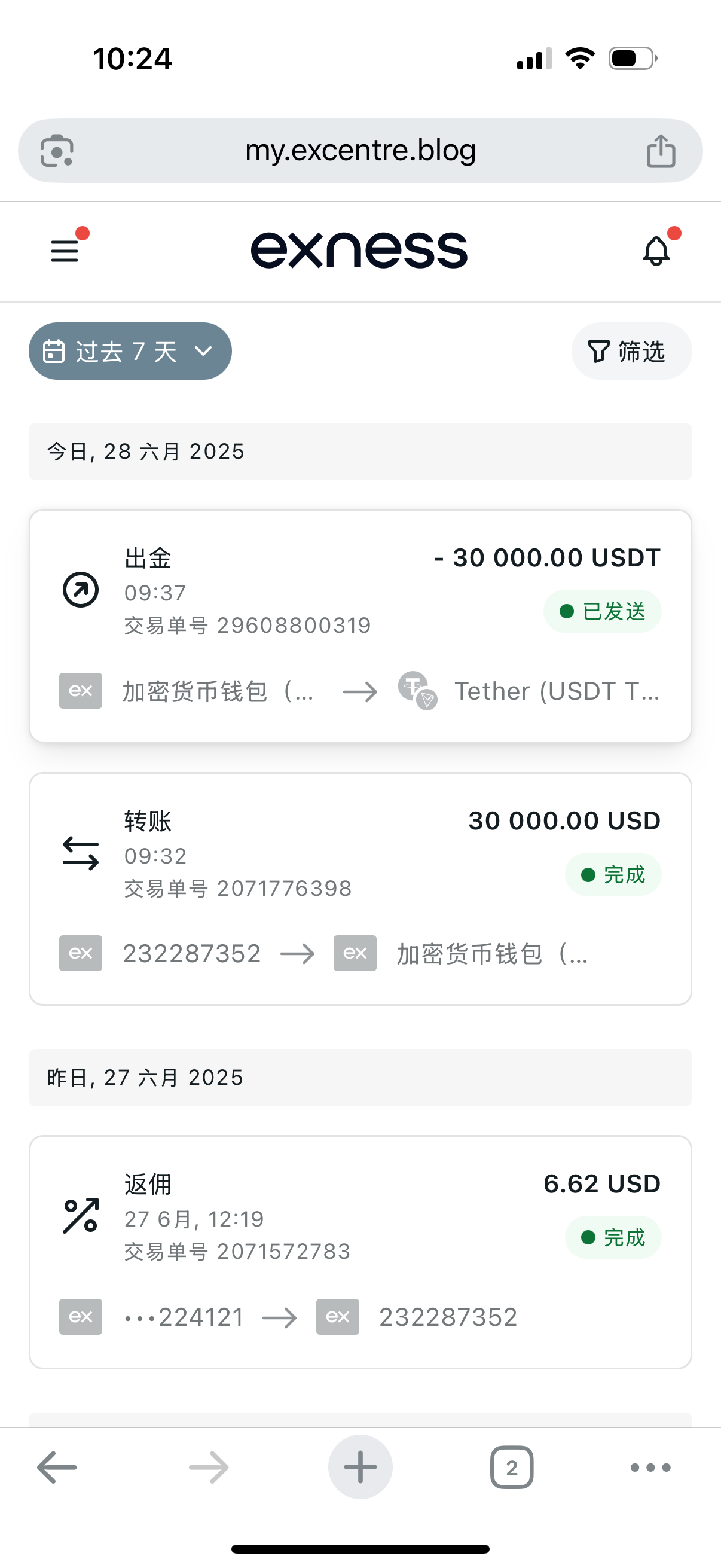The width and height of the screenshot is (721, 1568).
Task: Expand the 过去 7 天 date range dropdown
Action: tap(130, 351)
